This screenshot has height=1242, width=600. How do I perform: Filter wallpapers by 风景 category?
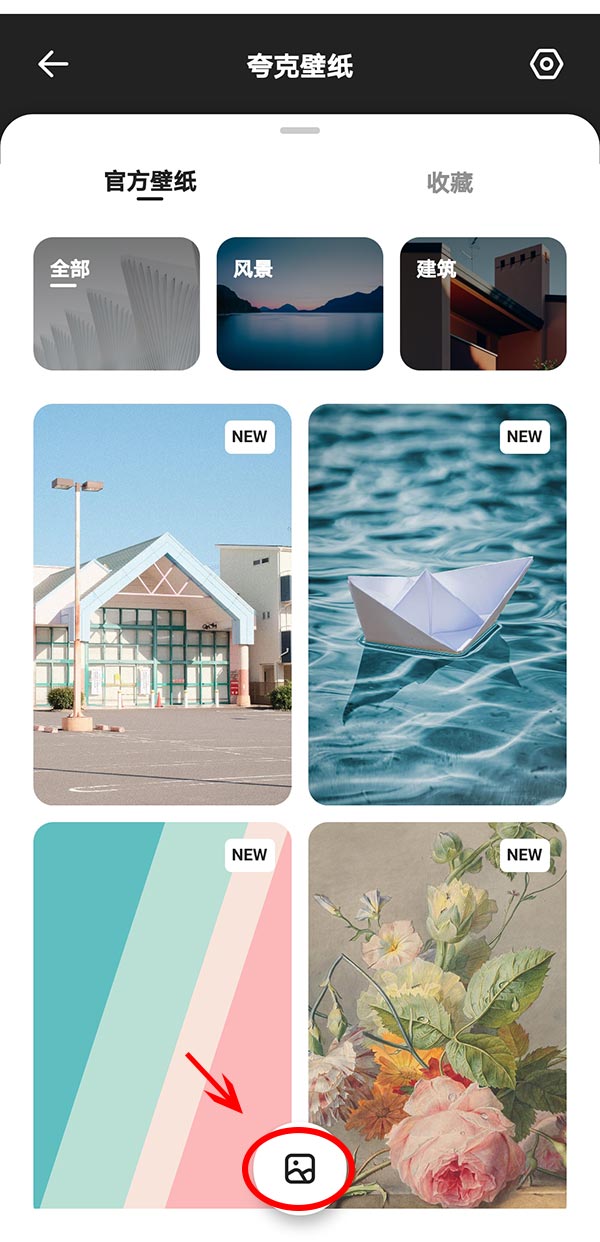pos(299,304)
